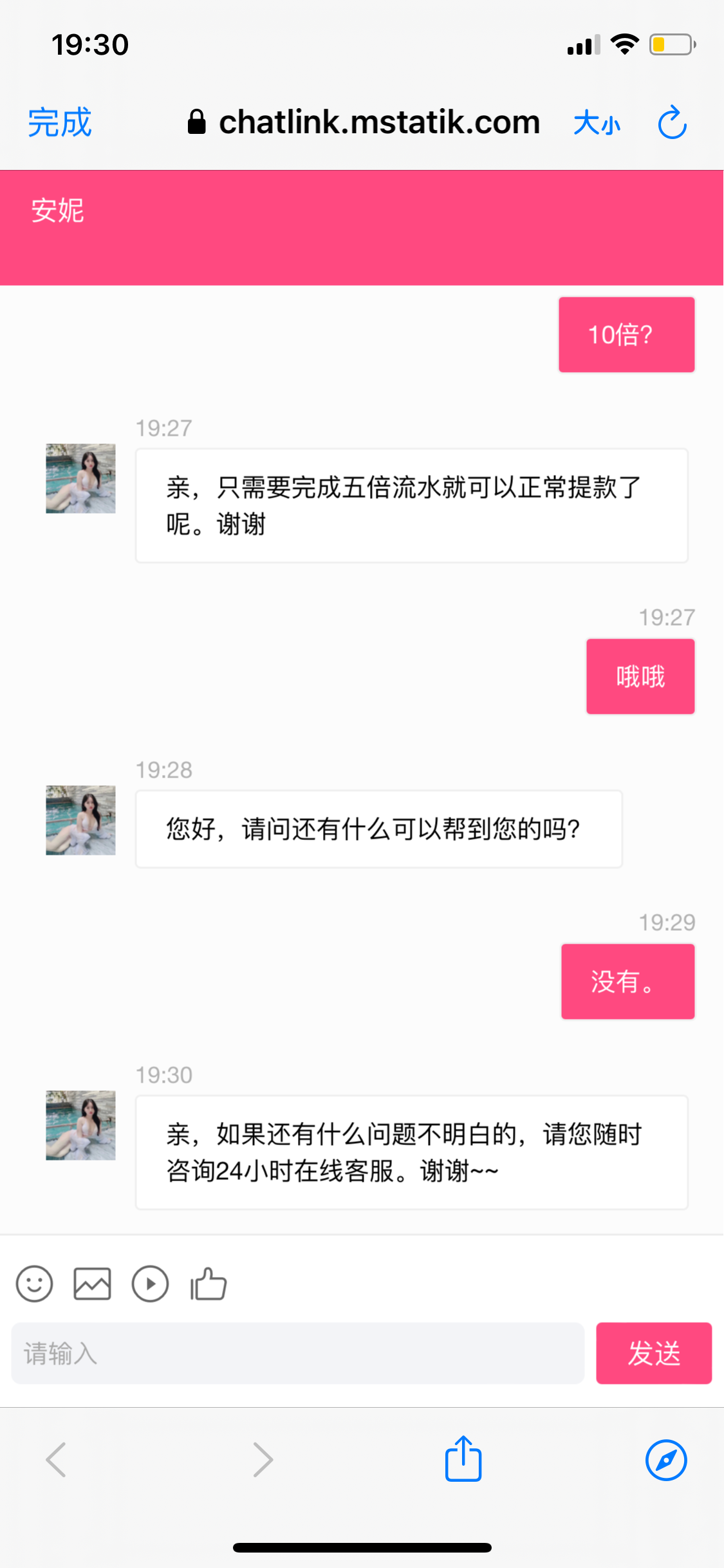Reload the chat page

pyautogui.click(x=672, y=122)
